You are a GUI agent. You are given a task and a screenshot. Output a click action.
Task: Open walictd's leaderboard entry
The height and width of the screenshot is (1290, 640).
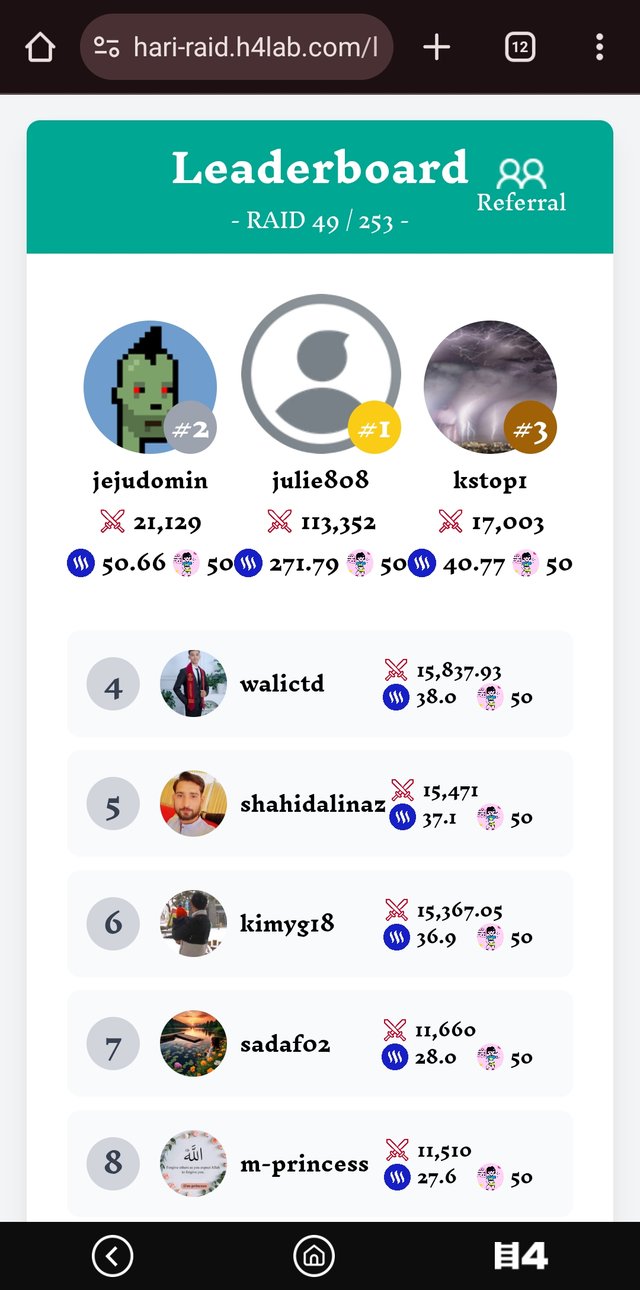[x=320, y=684]
